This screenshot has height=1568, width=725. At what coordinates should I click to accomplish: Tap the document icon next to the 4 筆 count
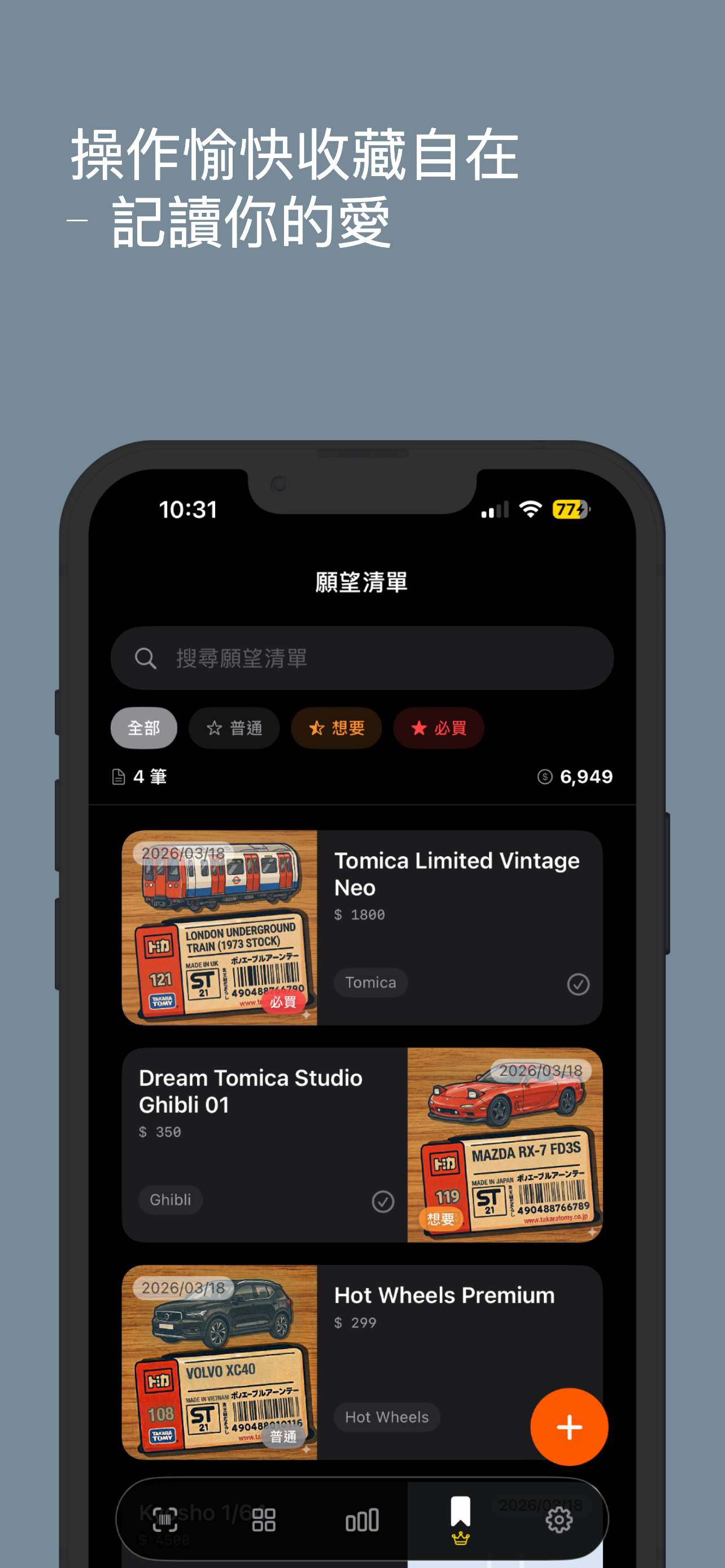(x=119, y=776)
